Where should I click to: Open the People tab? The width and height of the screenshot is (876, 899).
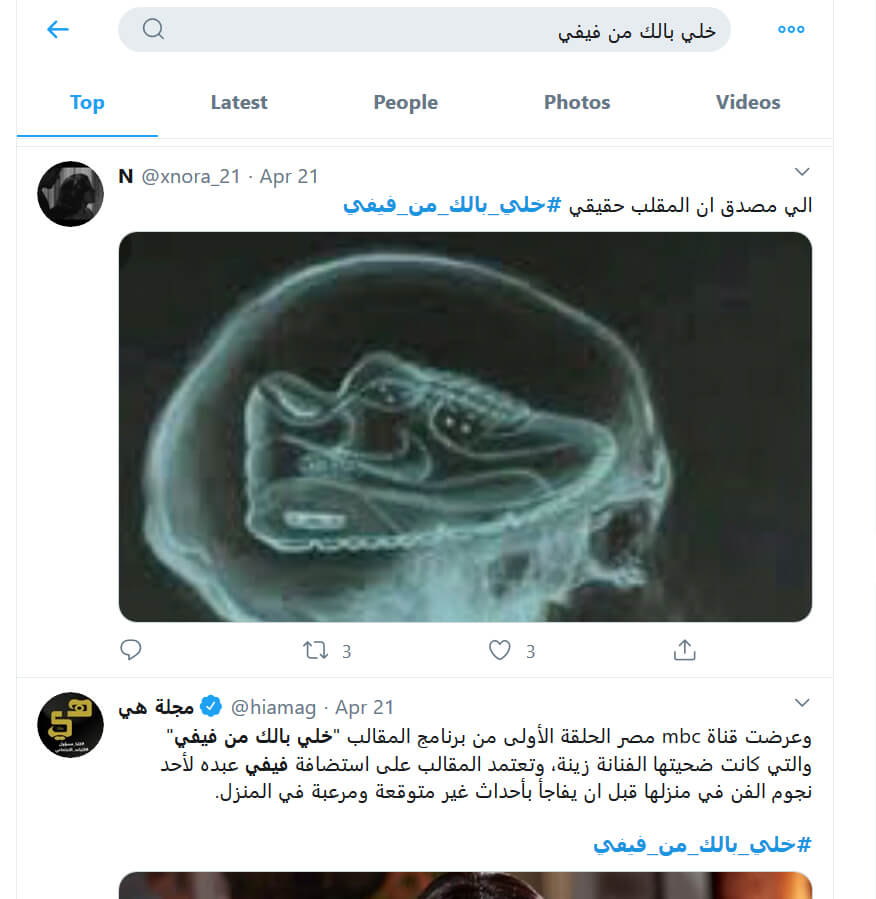405,102
